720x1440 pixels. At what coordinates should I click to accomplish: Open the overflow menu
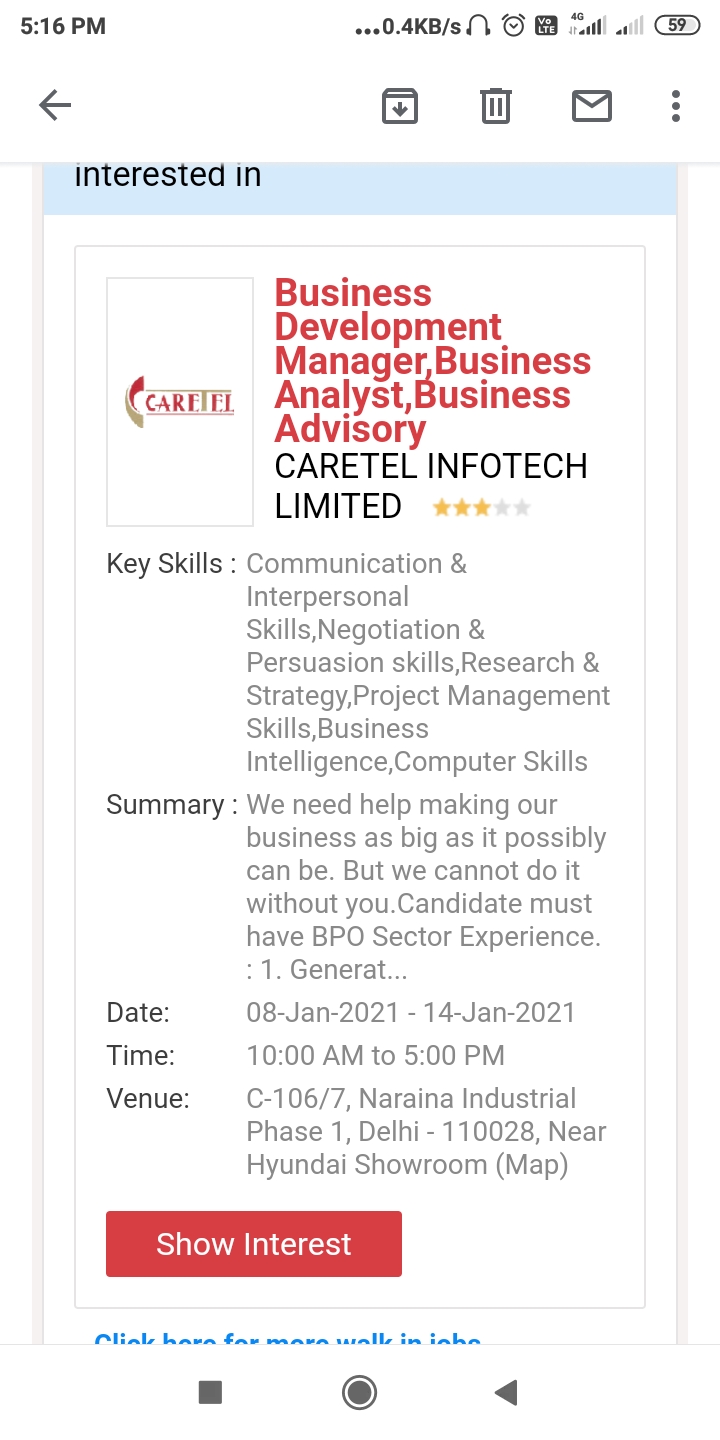pos(676,105)
